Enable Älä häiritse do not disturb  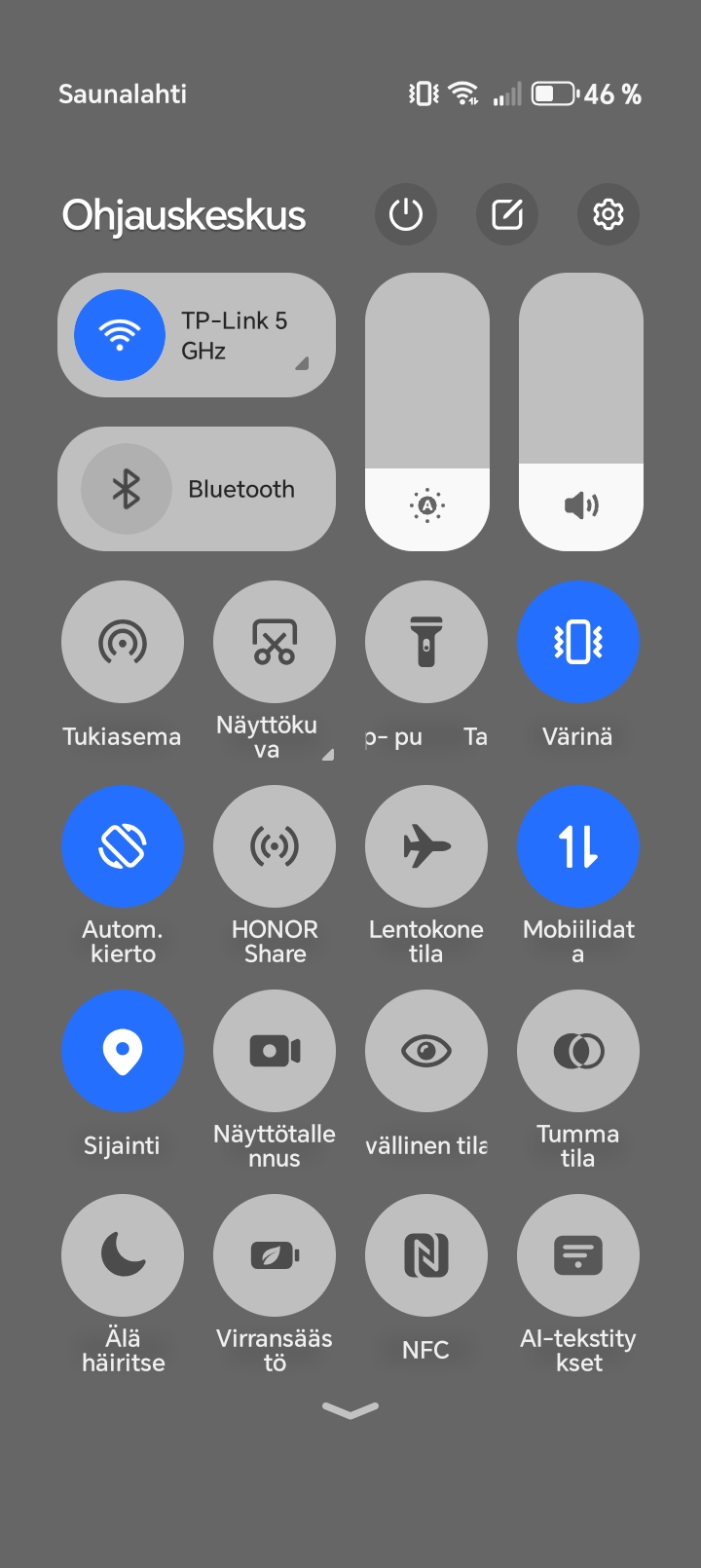tap(123, 1255)
